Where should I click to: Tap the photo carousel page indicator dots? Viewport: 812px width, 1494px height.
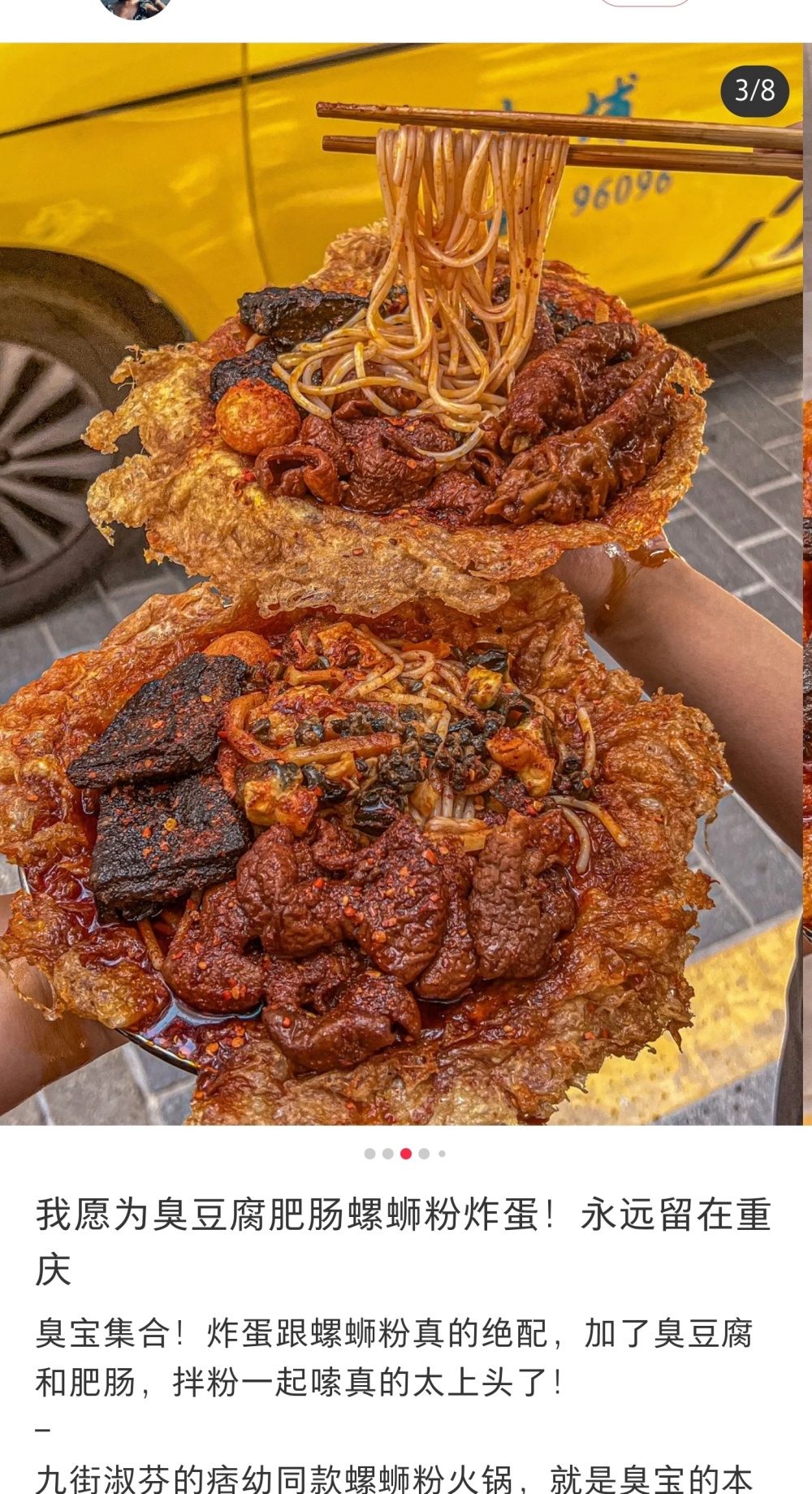click(x=405, y=1154)
